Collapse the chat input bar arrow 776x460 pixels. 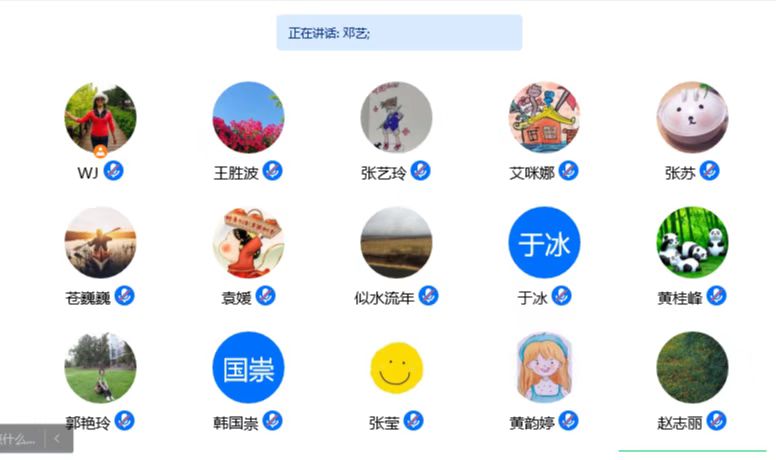click(58, 438)
